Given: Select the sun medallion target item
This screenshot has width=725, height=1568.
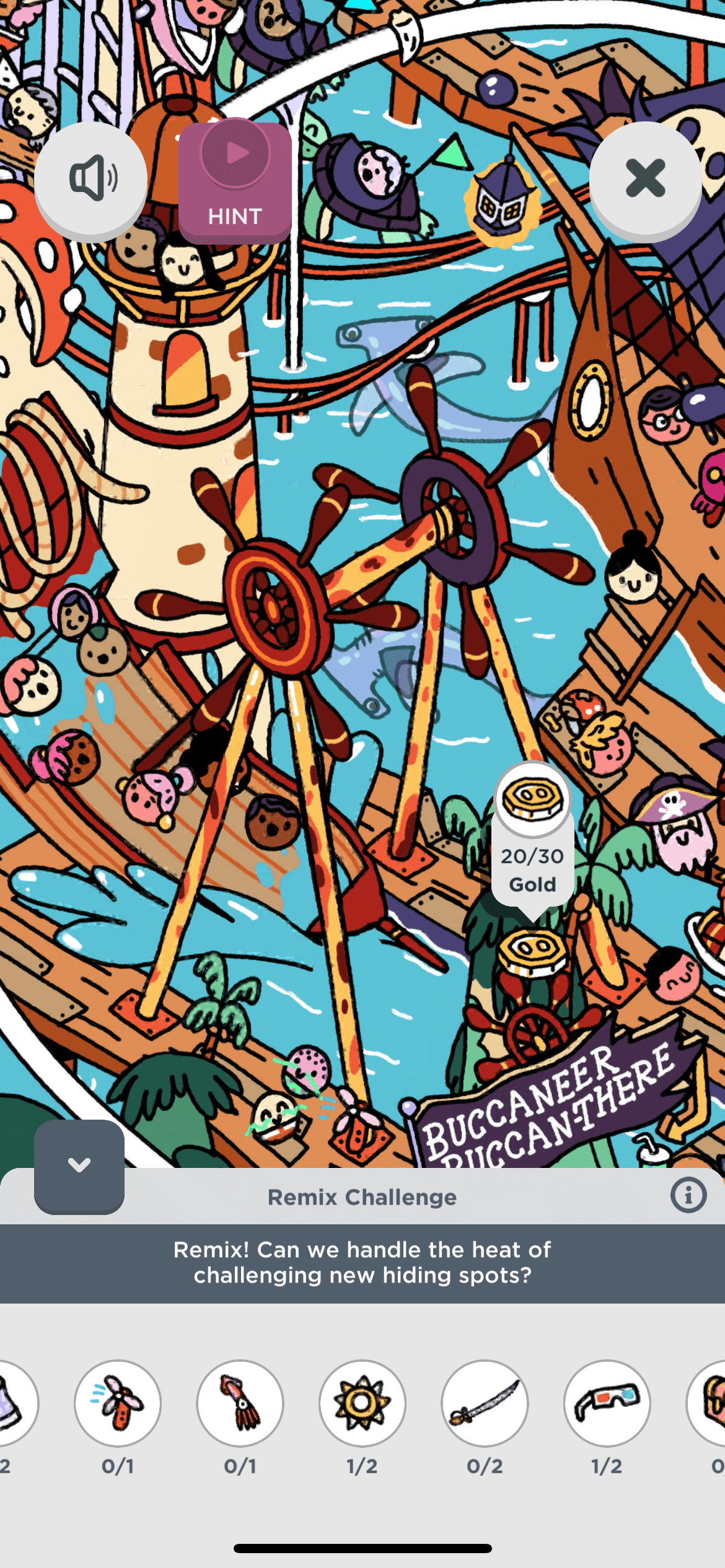Looking at the screenshot, I should 362,1403.
